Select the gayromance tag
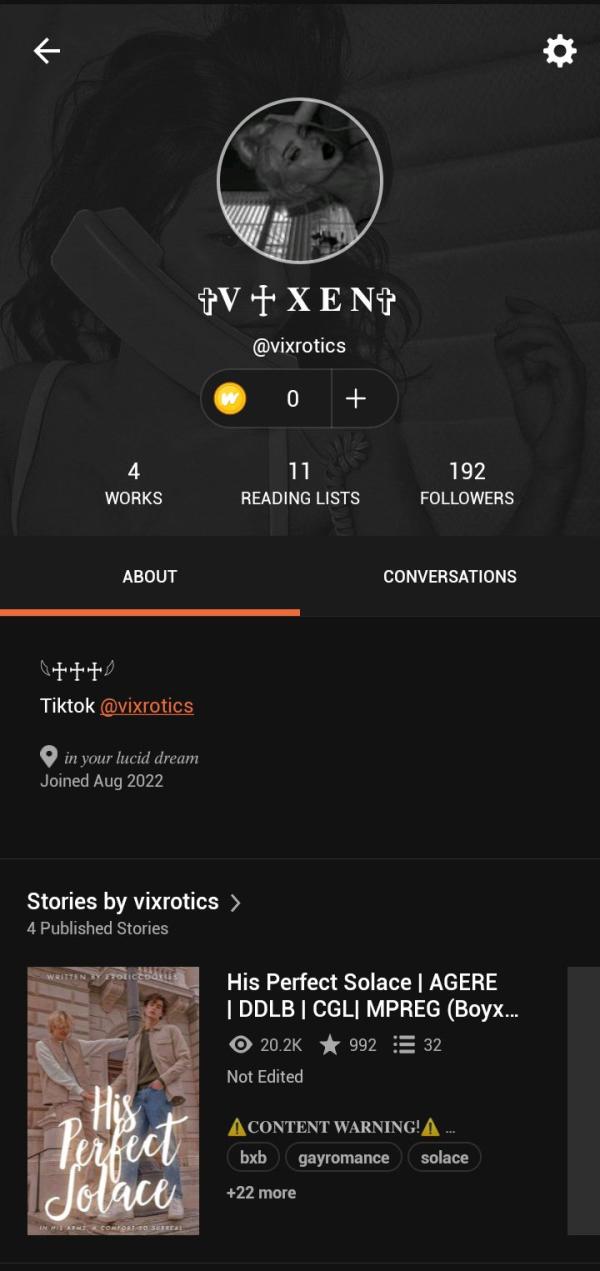Image resolution: width=600 pixels, height=1271 pixels. pos(343,1158)
